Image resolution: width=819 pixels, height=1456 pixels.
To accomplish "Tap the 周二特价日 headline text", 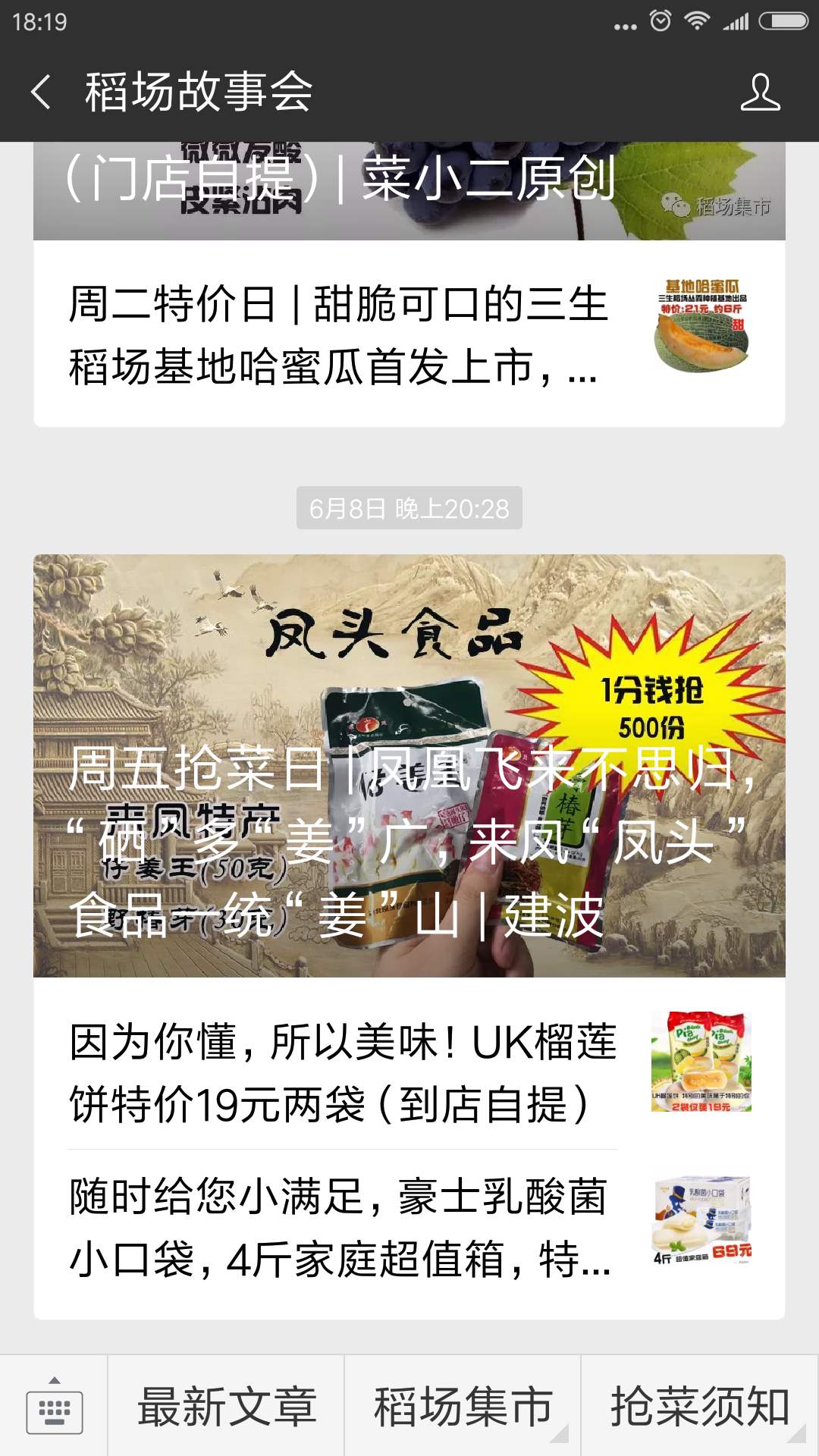I will (334, 334).
